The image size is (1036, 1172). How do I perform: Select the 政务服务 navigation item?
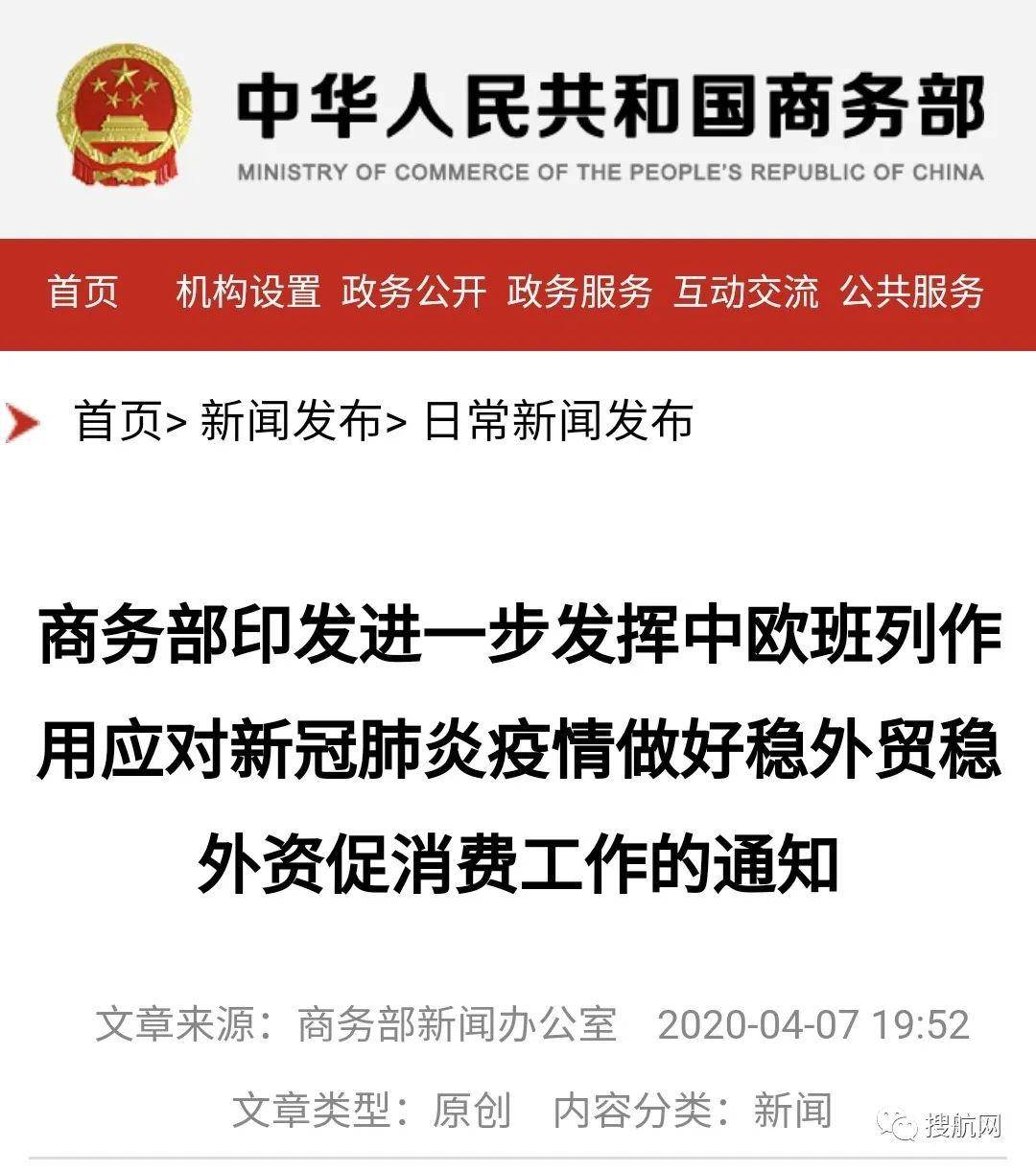579,292
